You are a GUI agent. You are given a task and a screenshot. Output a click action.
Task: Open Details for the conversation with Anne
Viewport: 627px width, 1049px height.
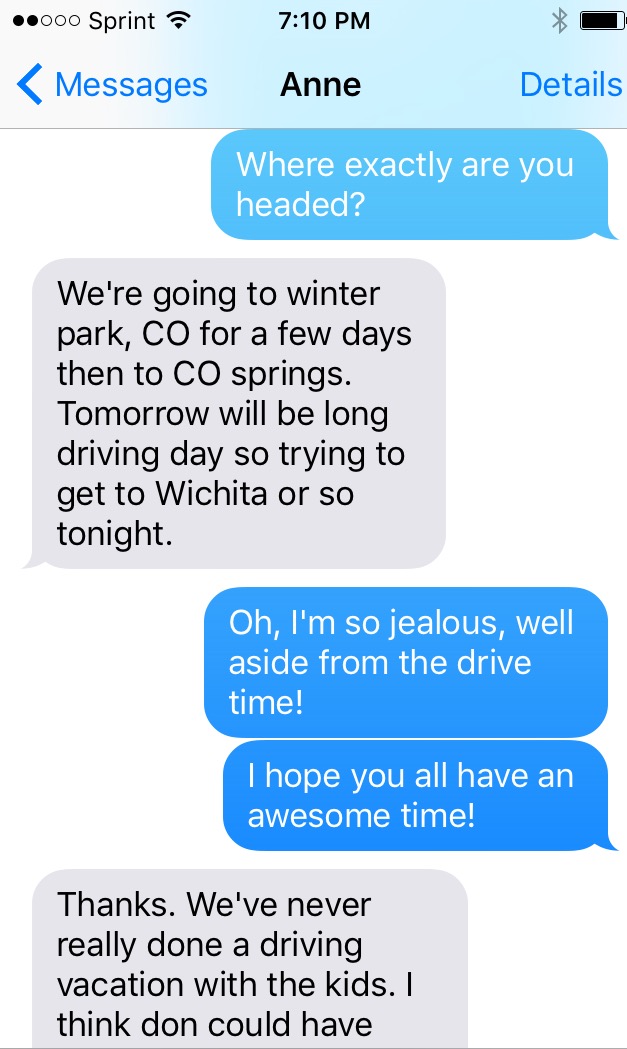(x=570, y=85)
